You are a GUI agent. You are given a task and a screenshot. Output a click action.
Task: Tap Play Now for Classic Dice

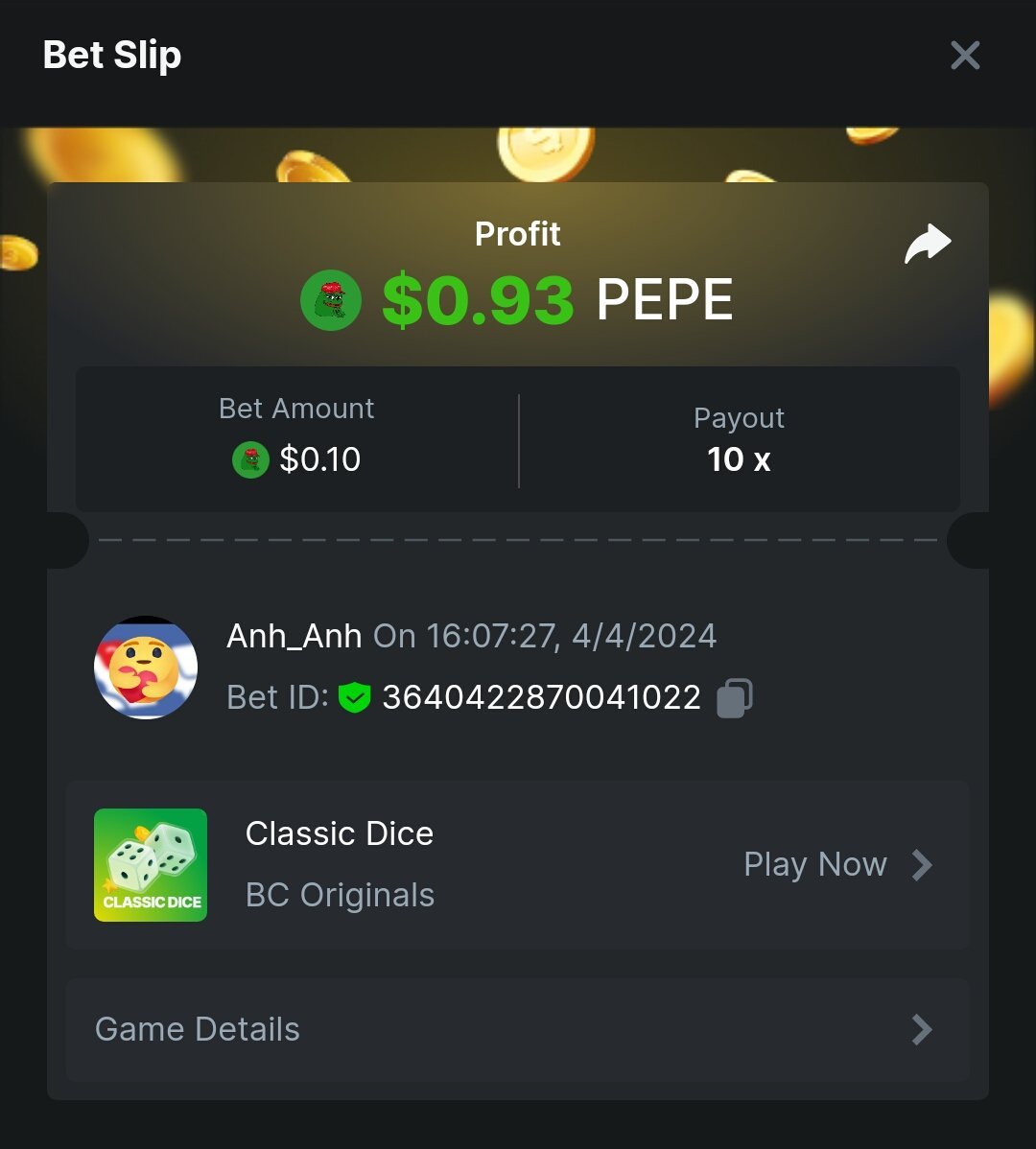coord(837,865)
